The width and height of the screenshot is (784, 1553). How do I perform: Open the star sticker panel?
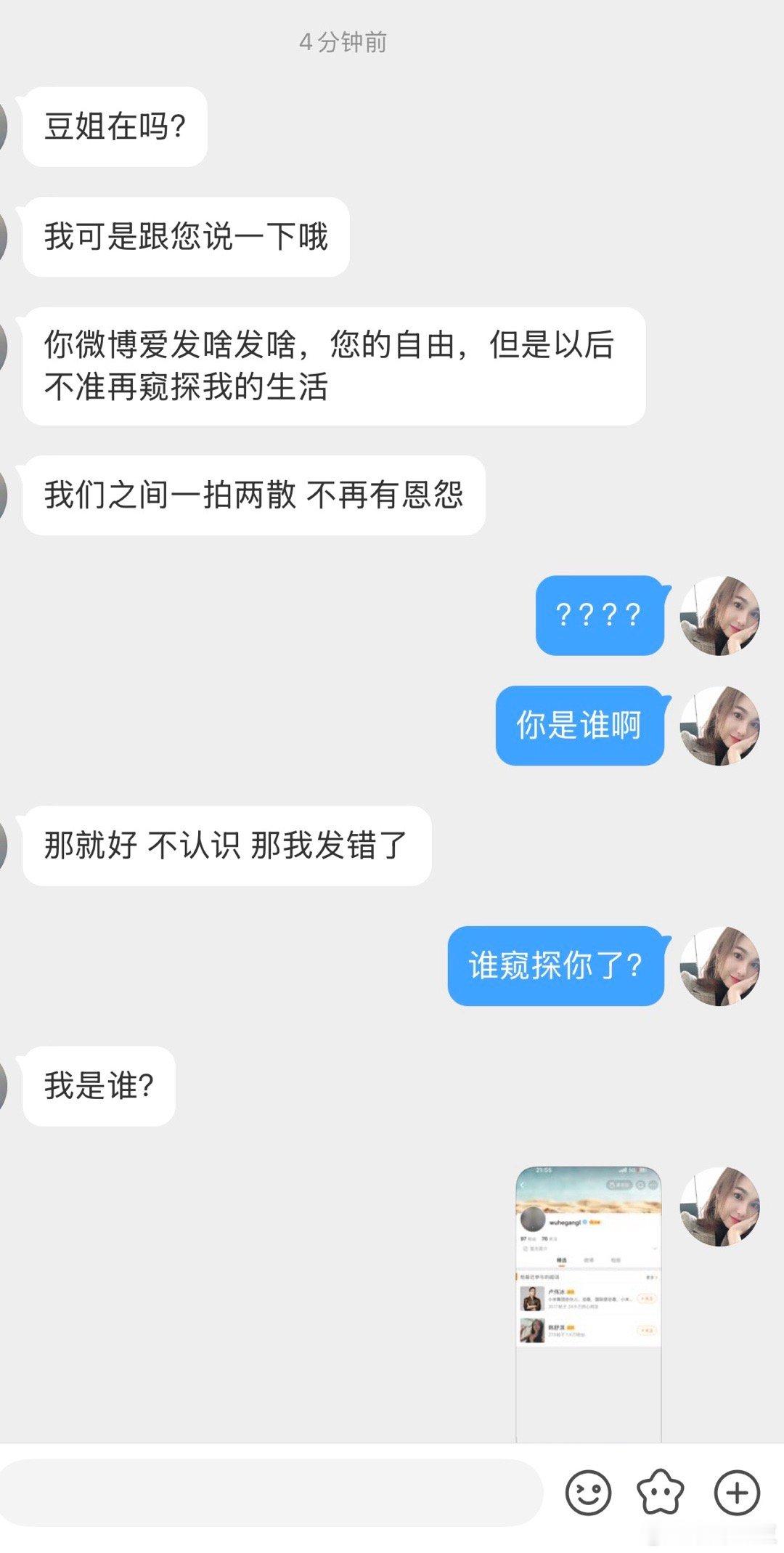point(660,1493)
